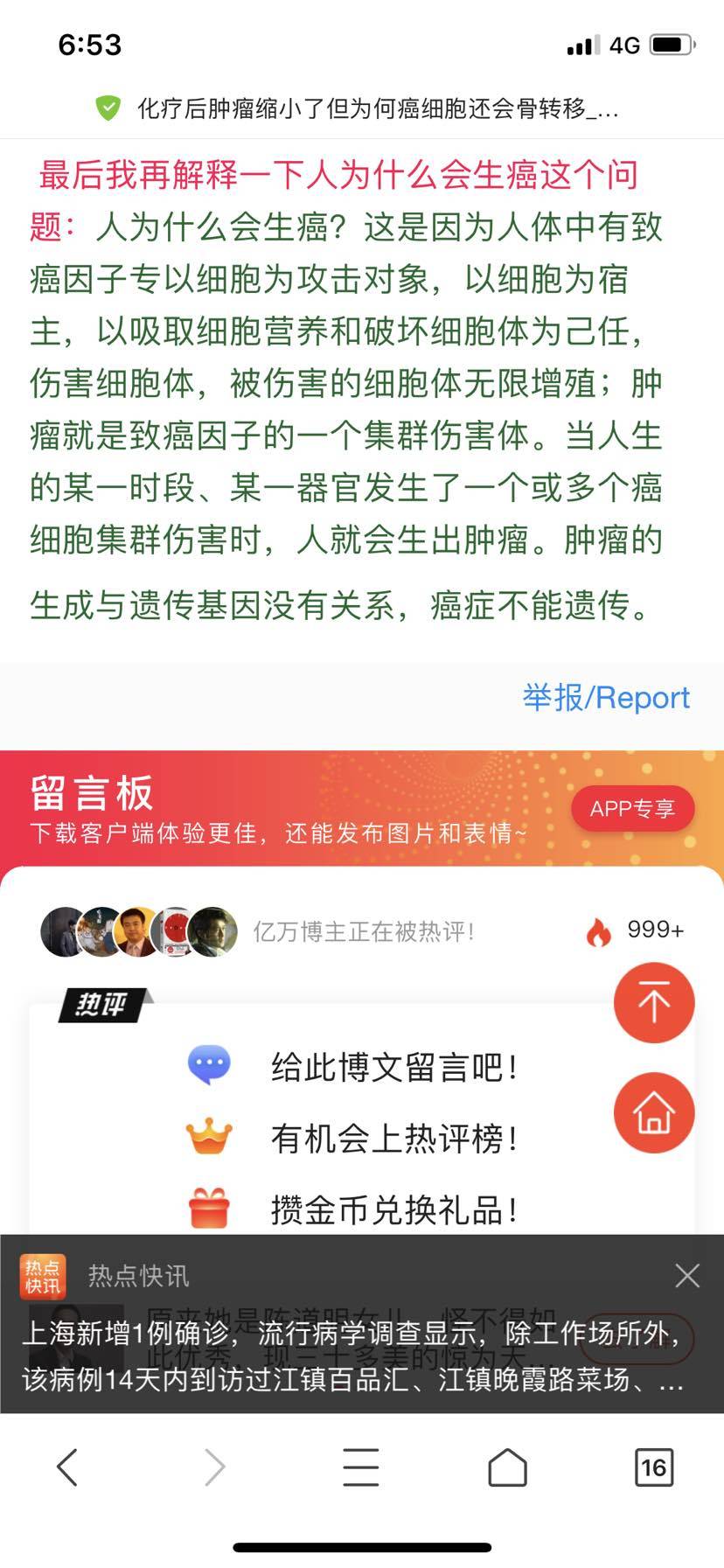This screenshot has width=724, height=1568.
Task: Show the 16 open tabs
Action: coord(653,1467)
